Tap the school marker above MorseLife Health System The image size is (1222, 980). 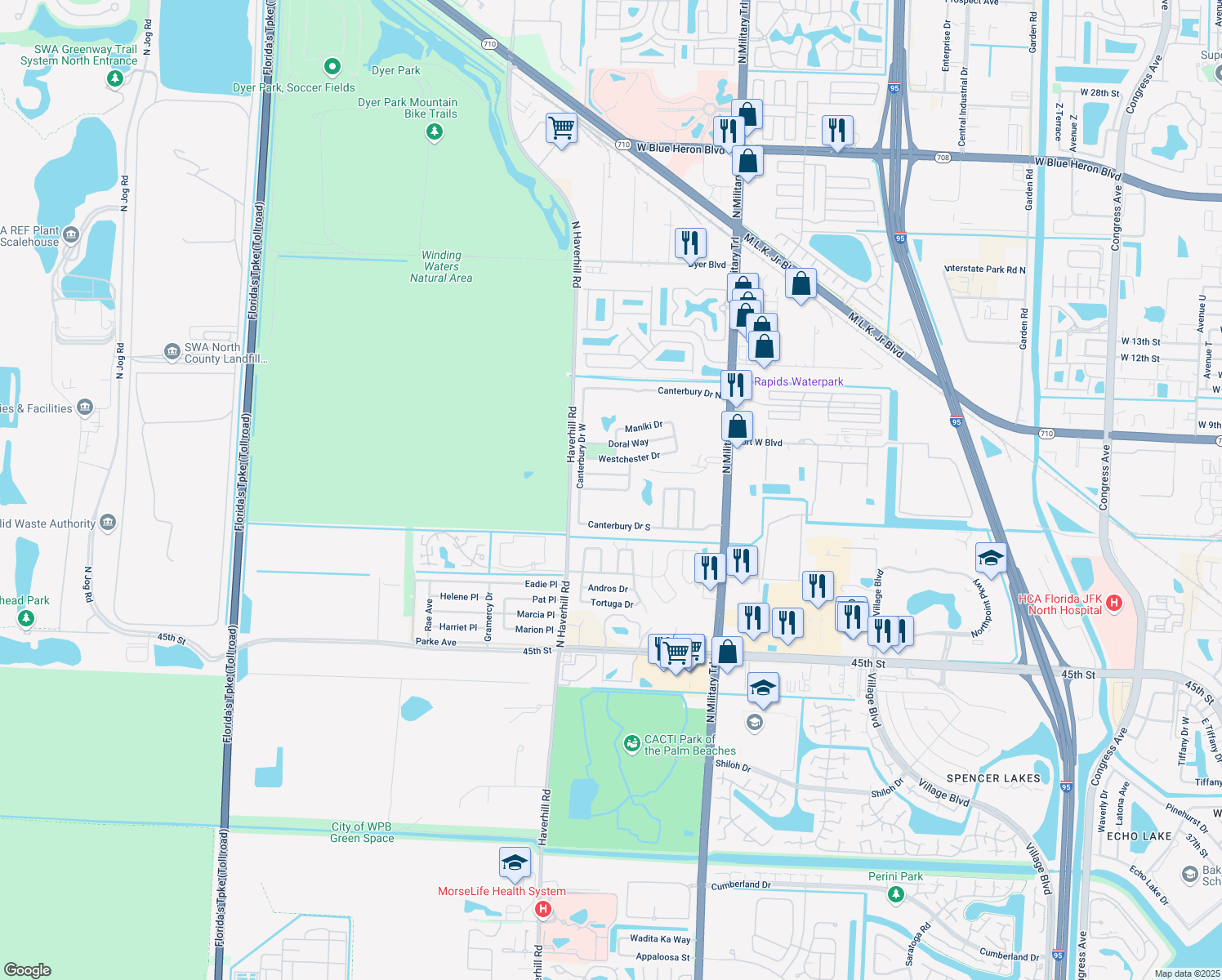pos(515,862)
